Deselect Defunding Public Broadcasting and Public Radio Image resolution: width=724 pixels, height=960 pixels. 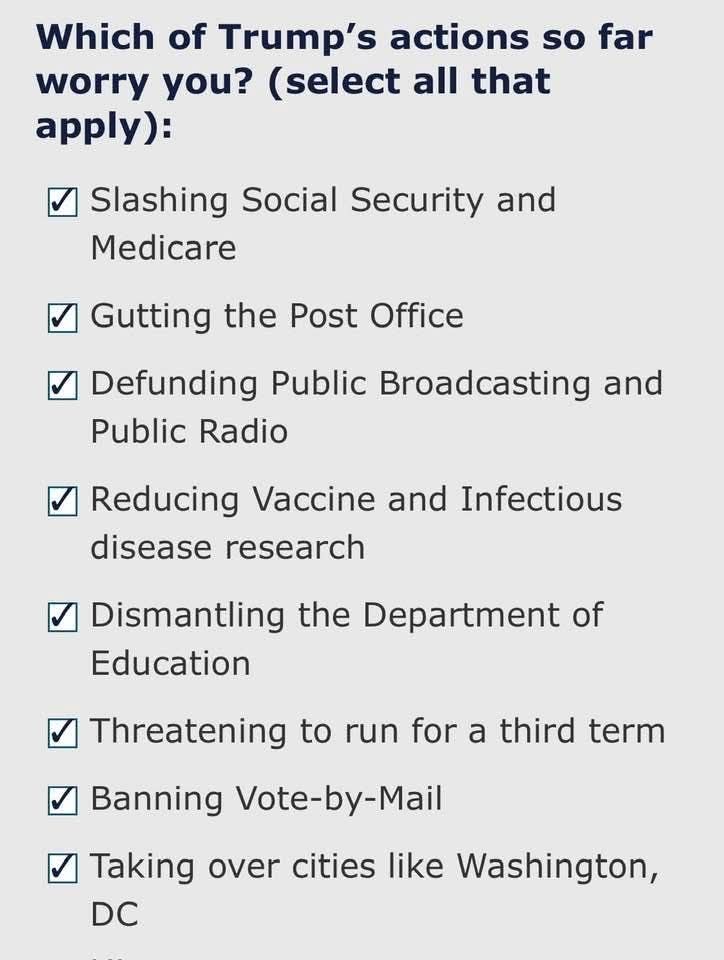coord(62,385)
